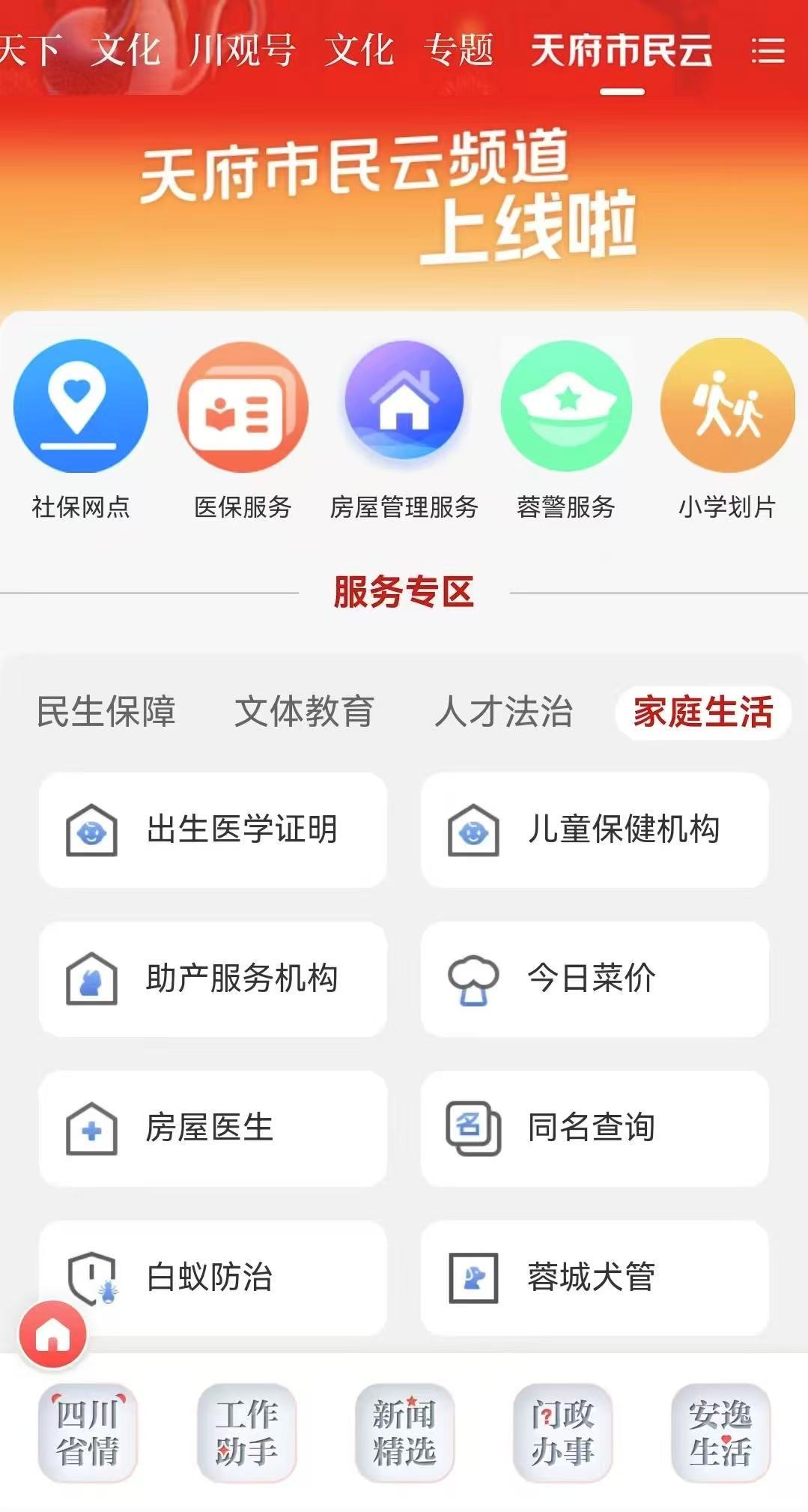The width and height of the screenshot is (808, 1512).
Task: Open 蓉警服务 service
Action: tap(566, 428)
